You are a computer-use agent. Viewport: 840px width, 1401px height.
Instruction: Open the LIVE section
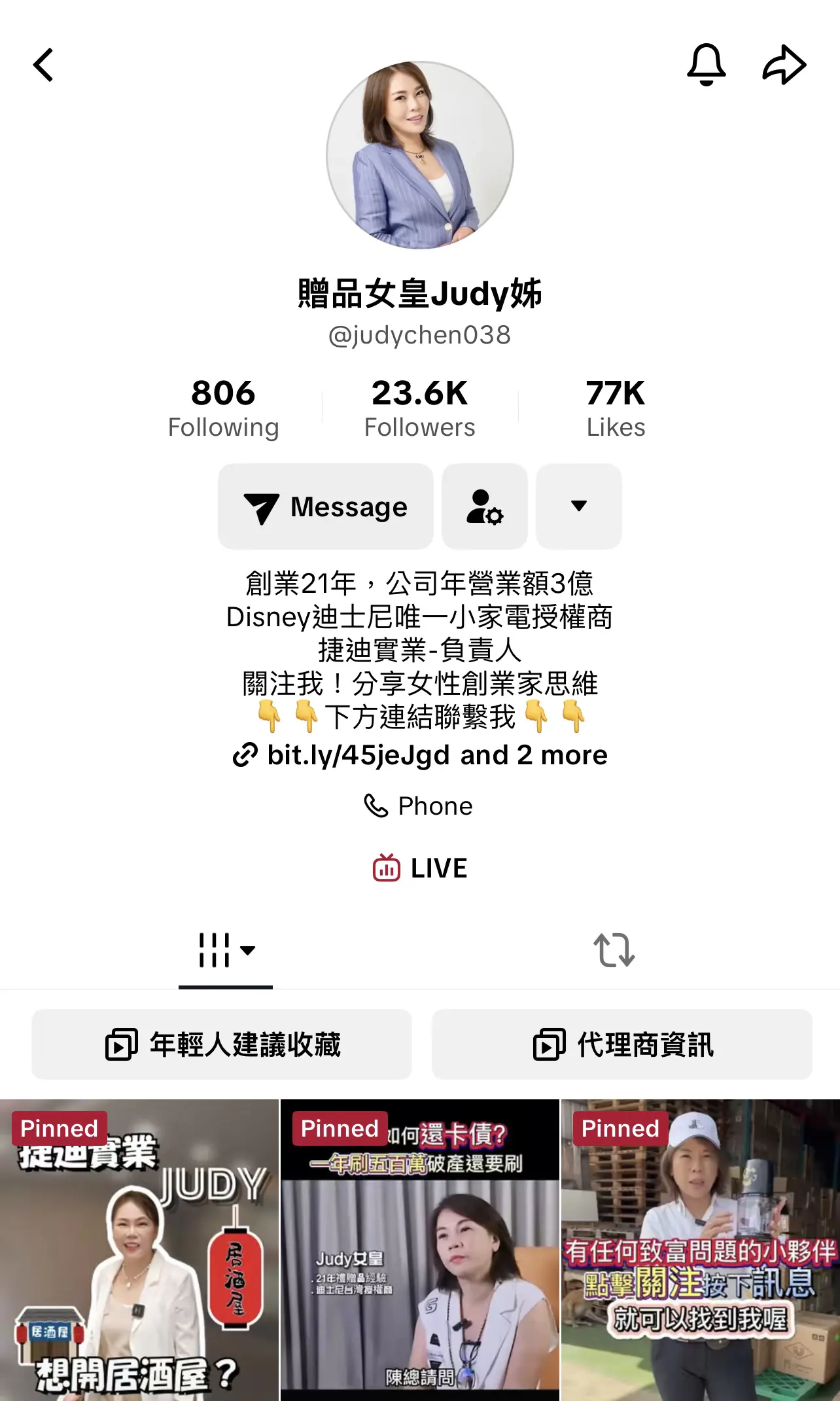(420, 868)
